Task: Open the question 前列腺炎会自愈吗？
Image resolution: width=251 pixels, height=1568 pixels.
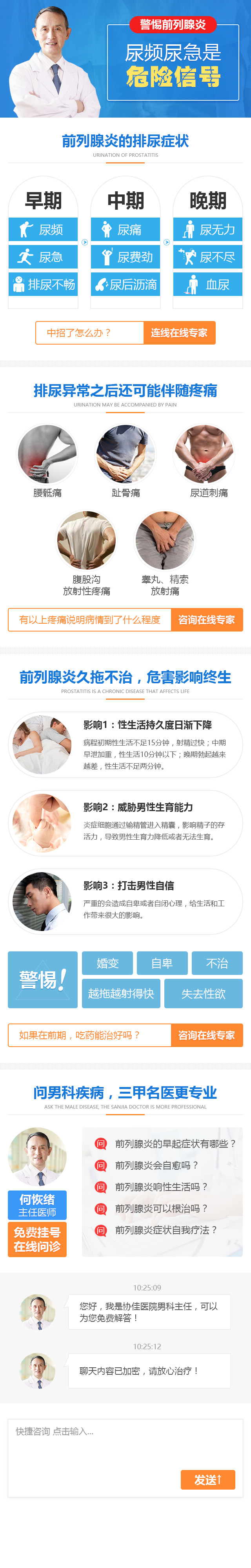Action: pos(156,1165)
